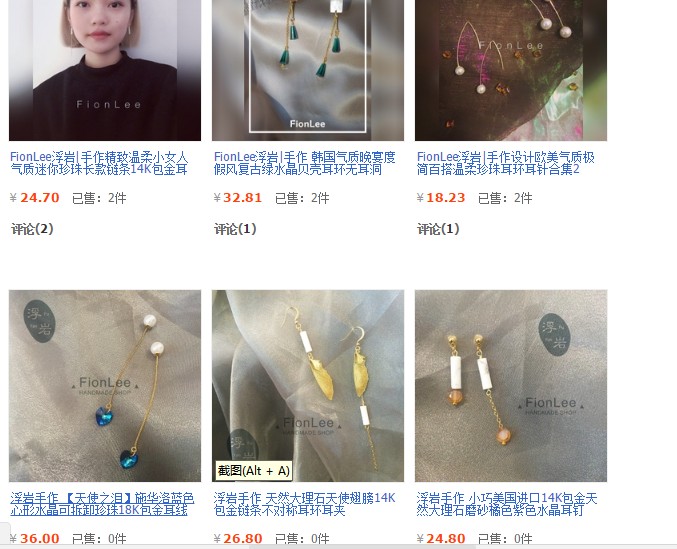Open title link of marble angel wing earrings
The width and height of the screenshot is (677, 549).
coord(304,503)
